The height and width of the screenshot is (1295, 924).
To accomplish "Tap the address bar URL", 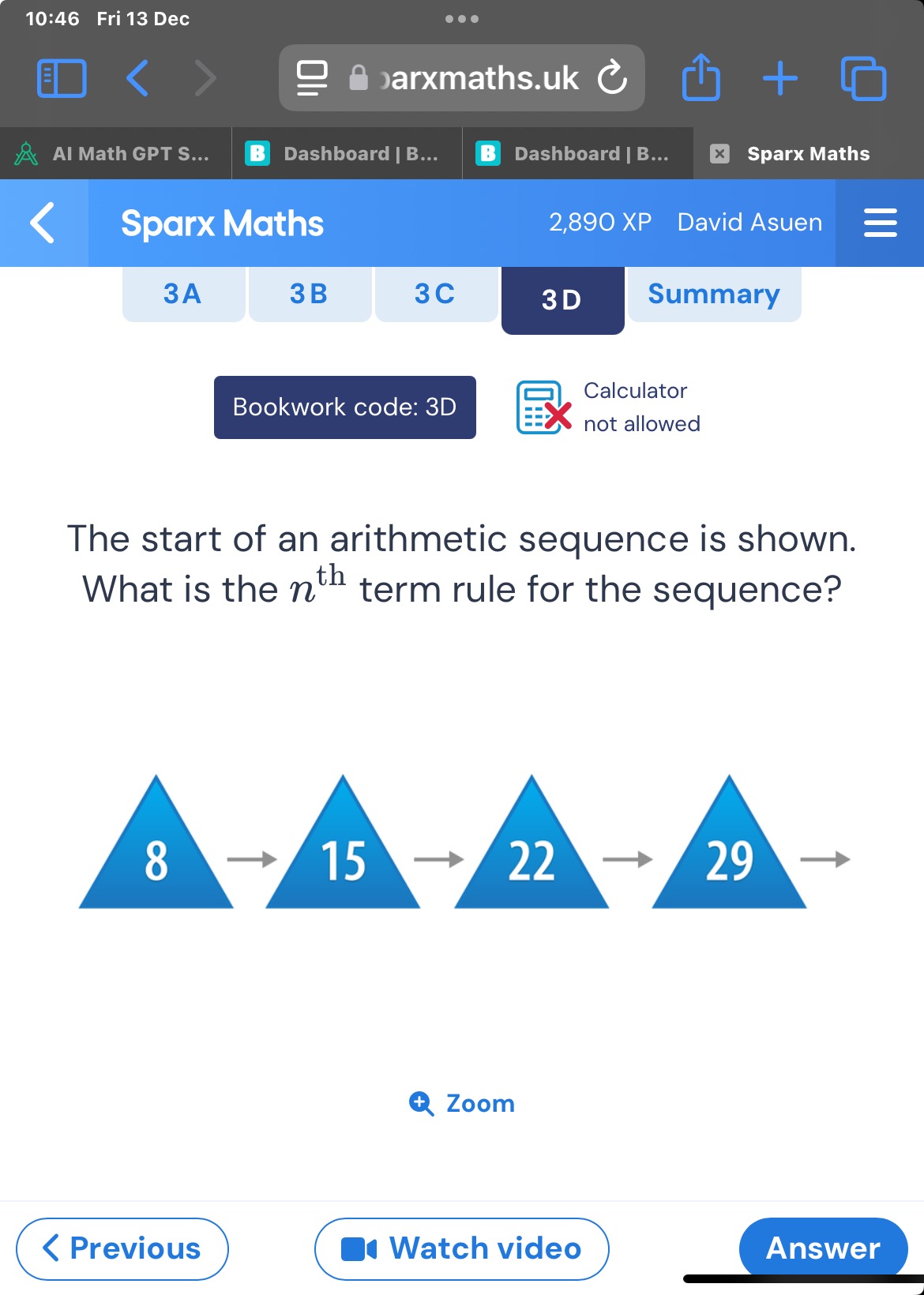I will pos(482,78).
